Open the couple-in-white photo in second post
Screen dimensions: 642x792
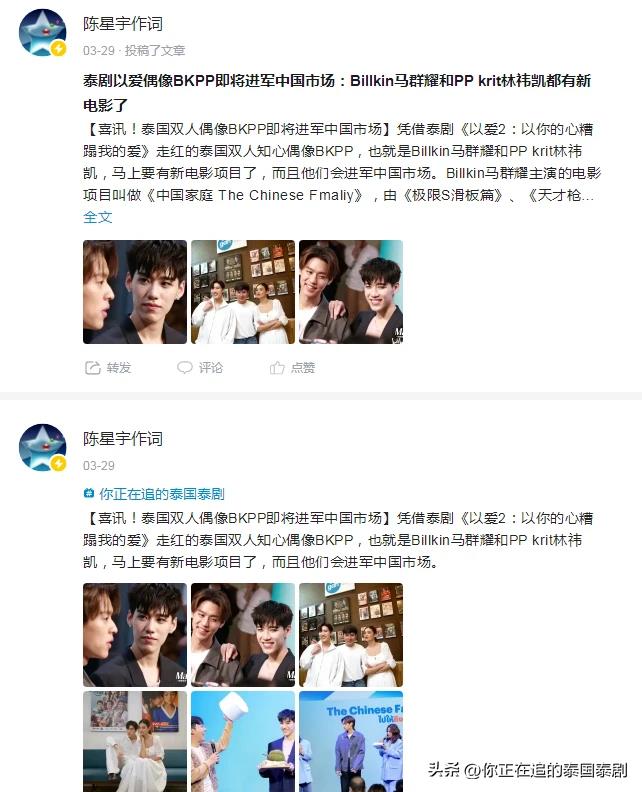click(134, 740)
